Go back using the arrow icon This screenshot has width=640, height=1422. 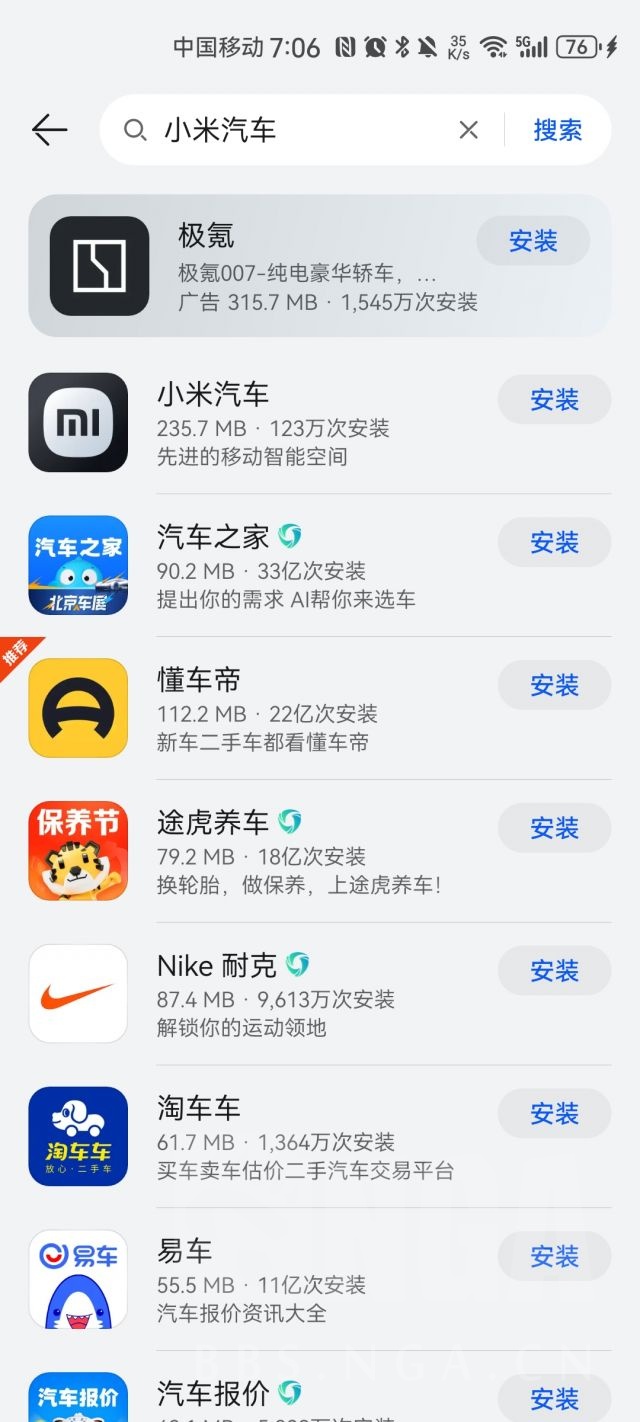(49, 130)
